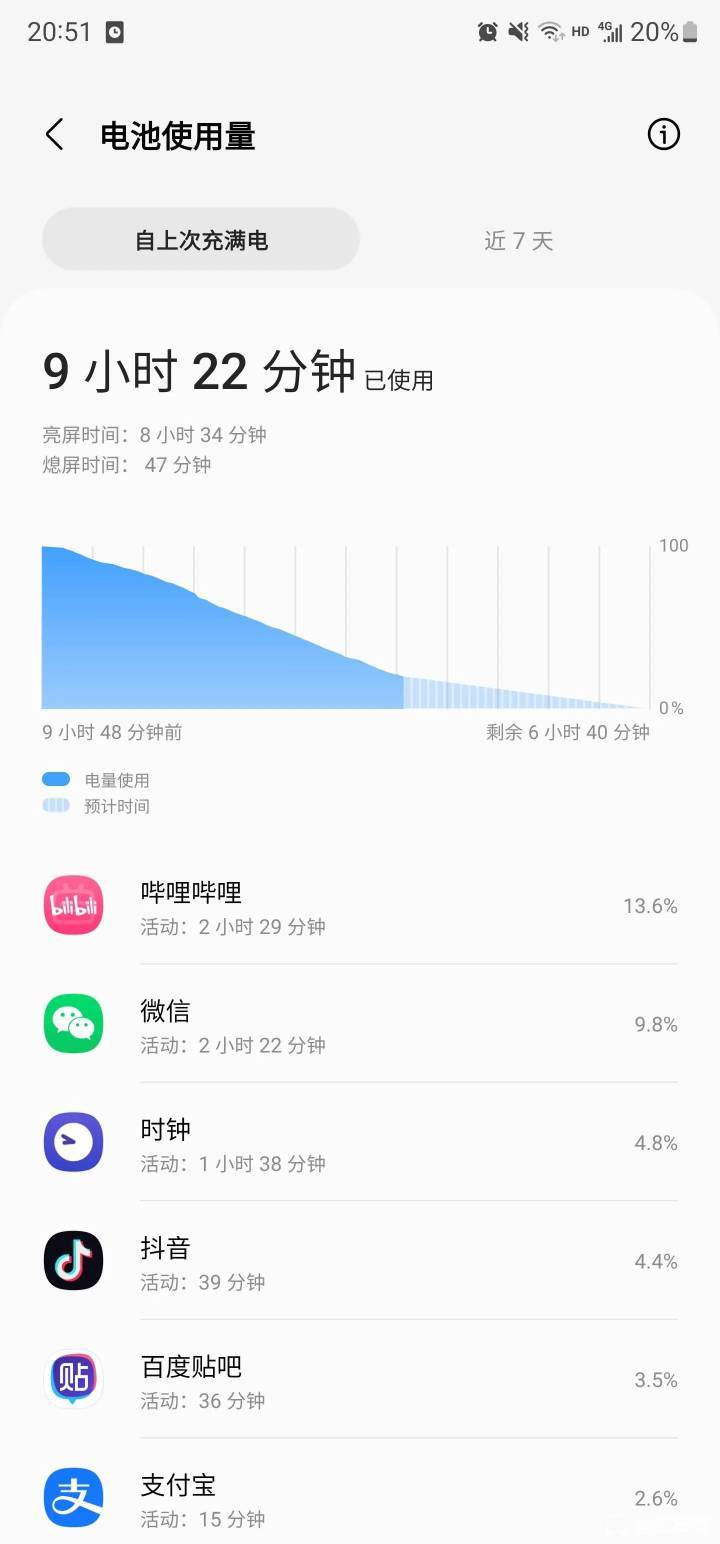Viewport: 720px width, 1544px height.
Task: Open battery details for 微信
Action: click(x=360, y=1024)
